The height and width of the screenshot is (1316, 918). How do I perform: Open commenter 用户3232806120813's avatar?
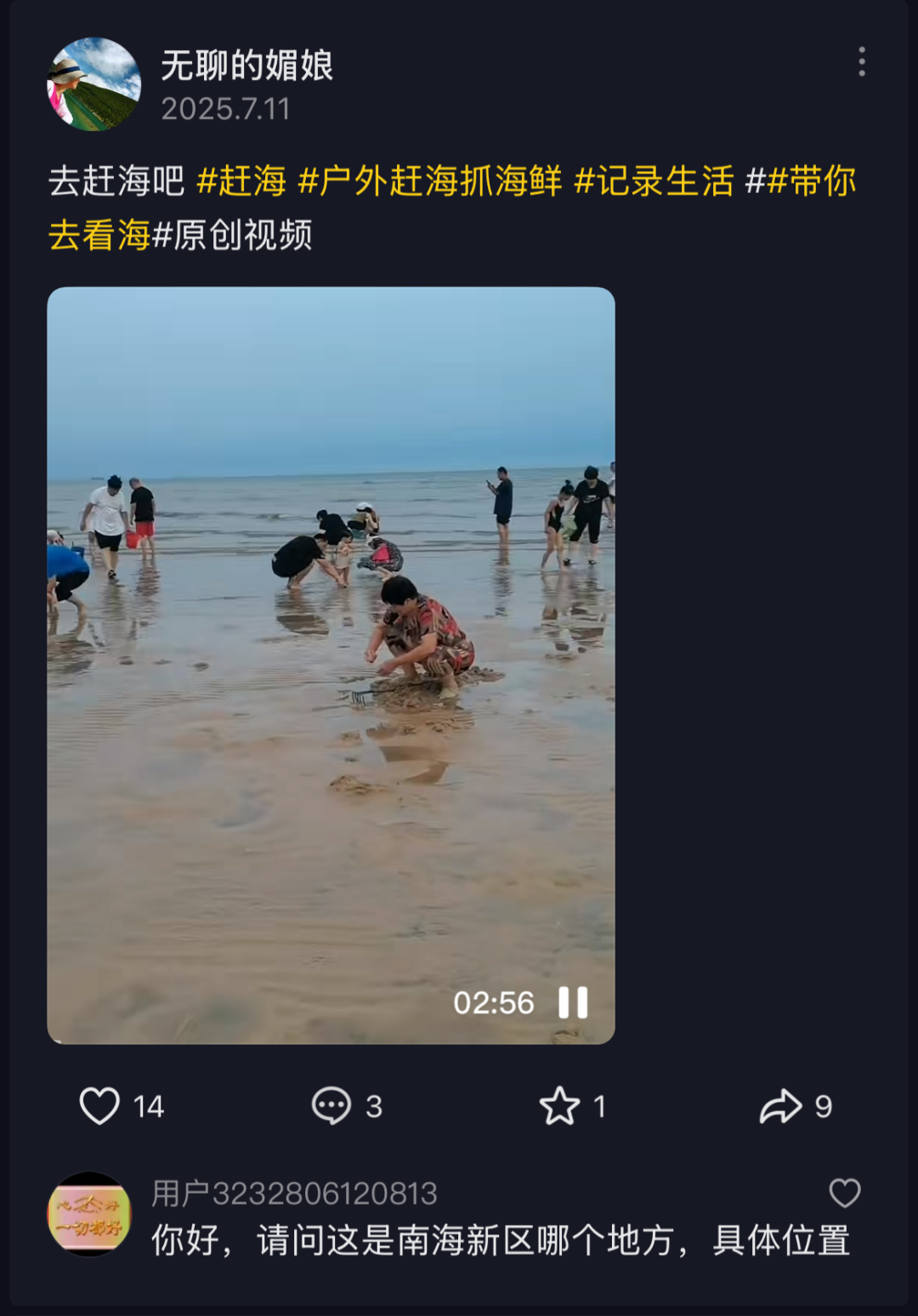tap(89, 1215)
